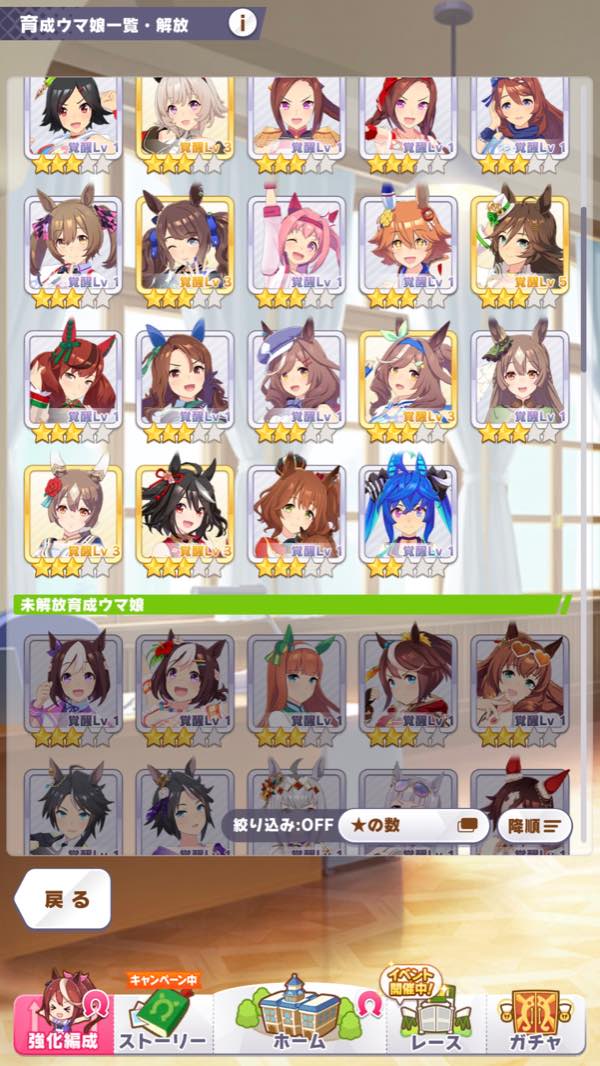Select the black-haired character with red flower
The width and height of the screenshot is (600, 1066).
[184, 515]
